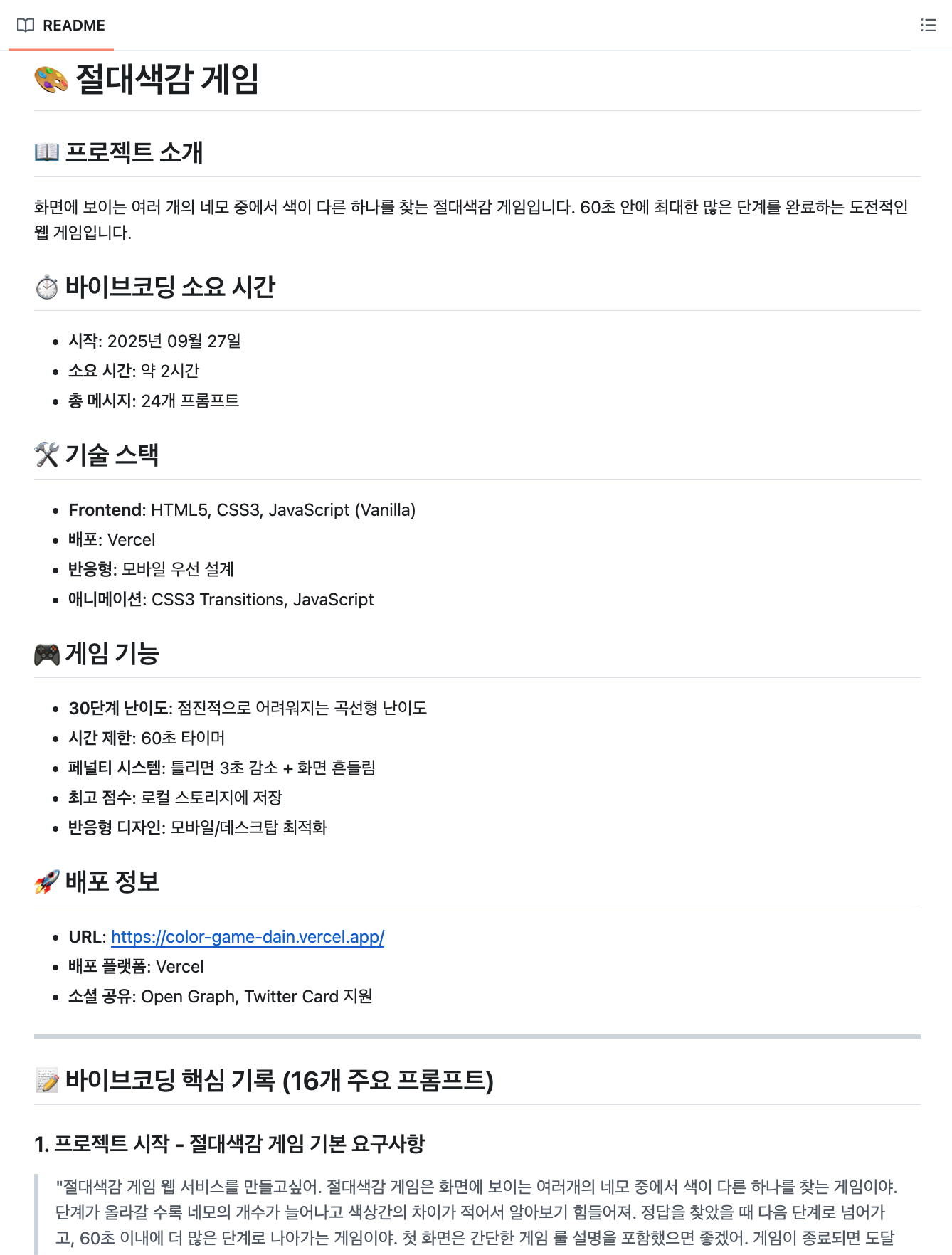The image size is (952, 1255).
Task: Select the README tab
Action: click(x=61, y=26)
